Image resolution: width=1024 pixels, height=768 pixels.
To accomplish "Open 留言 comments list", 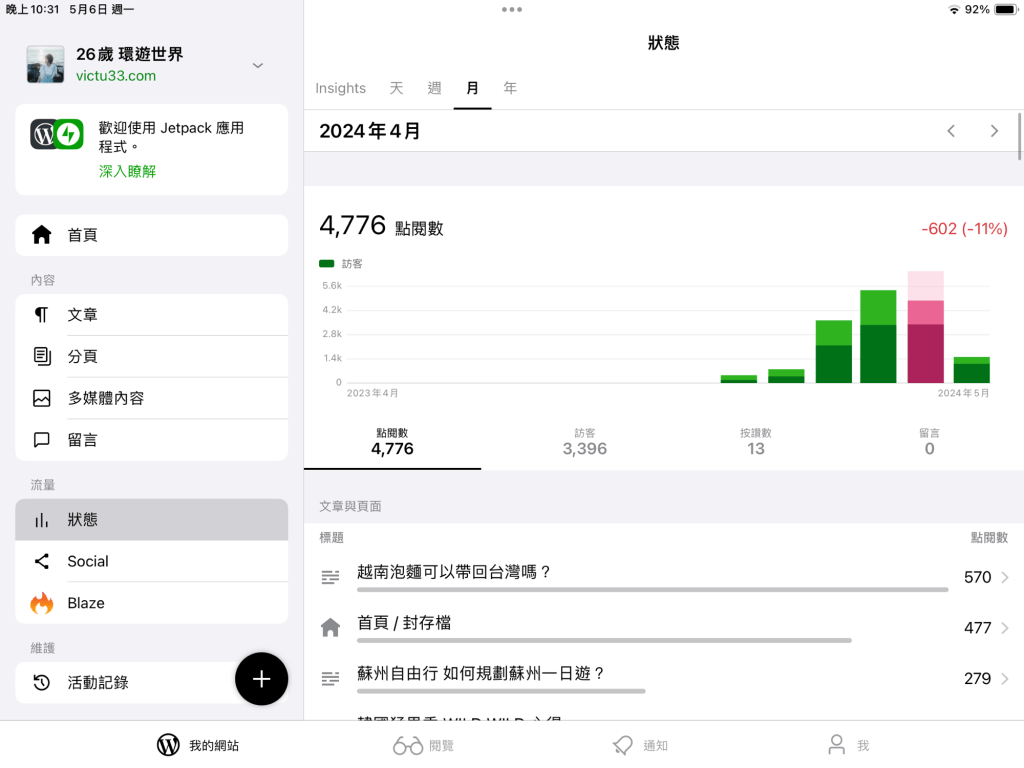I will (151, 440).
